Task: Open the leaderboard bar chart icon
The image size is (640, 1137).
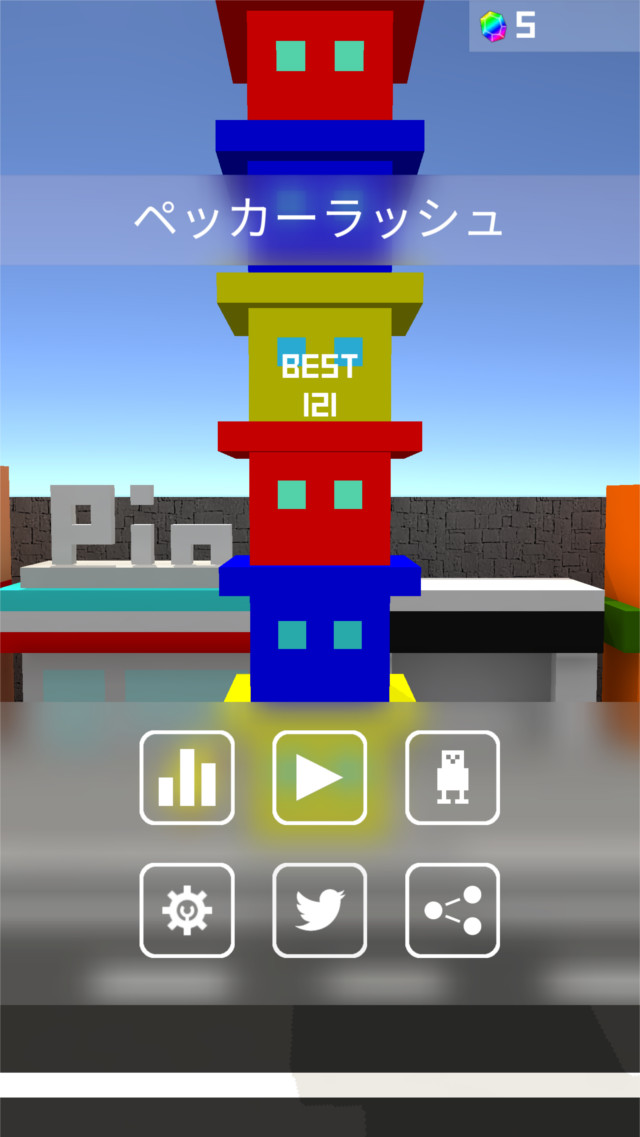Action: click(x=187, y=778)
